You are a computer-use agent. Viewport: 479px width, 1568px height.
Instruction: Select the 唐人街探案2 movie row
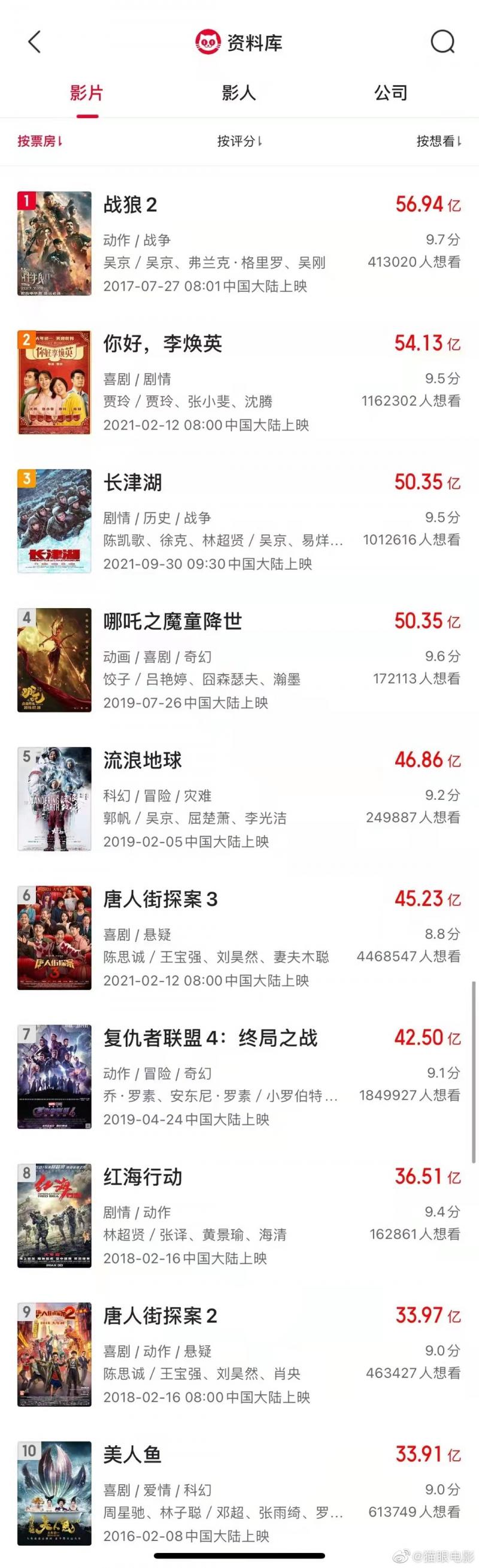[160, 1315]
